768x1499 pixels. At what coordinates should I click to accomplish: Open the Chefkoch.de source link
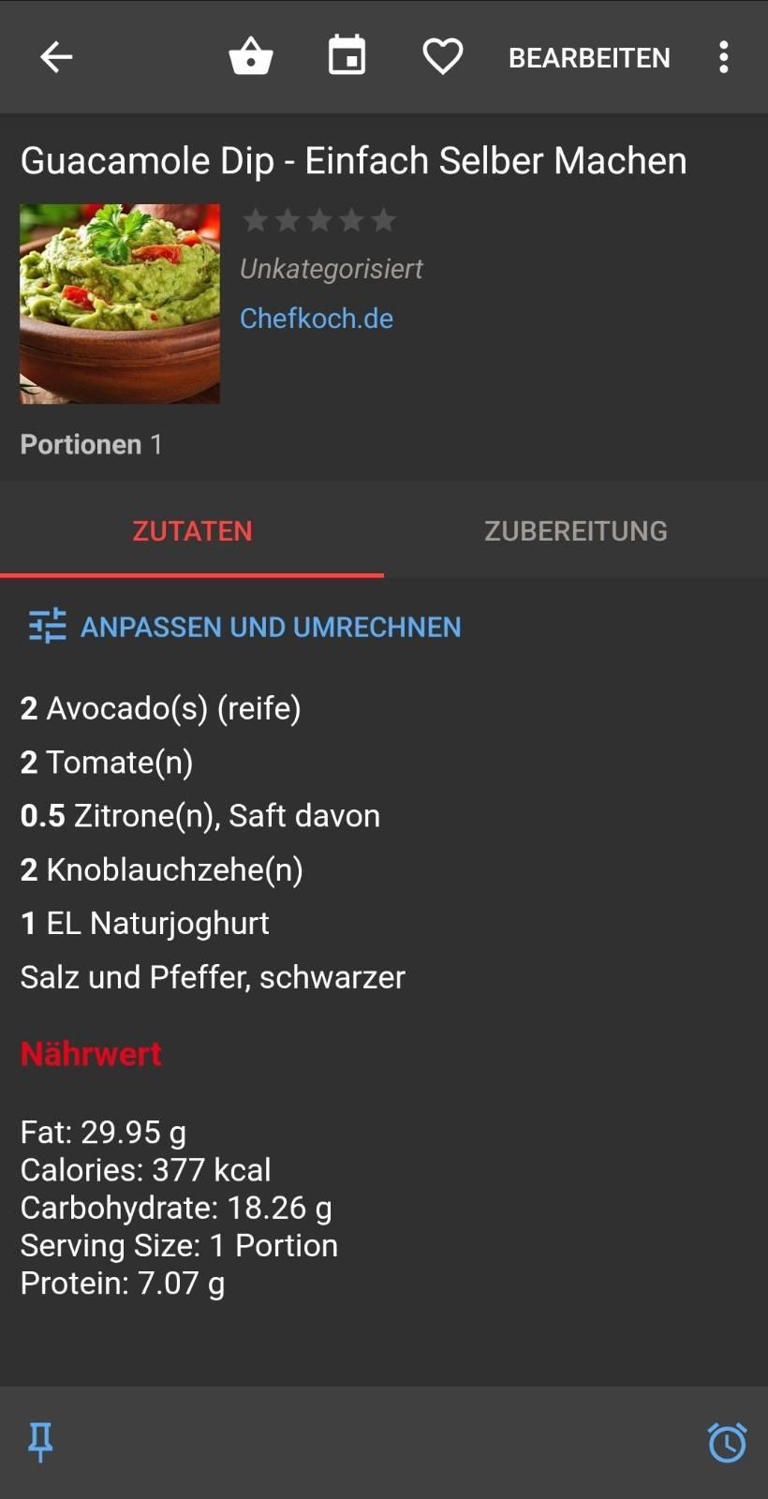pyautogui.click(x=316, y=317)
